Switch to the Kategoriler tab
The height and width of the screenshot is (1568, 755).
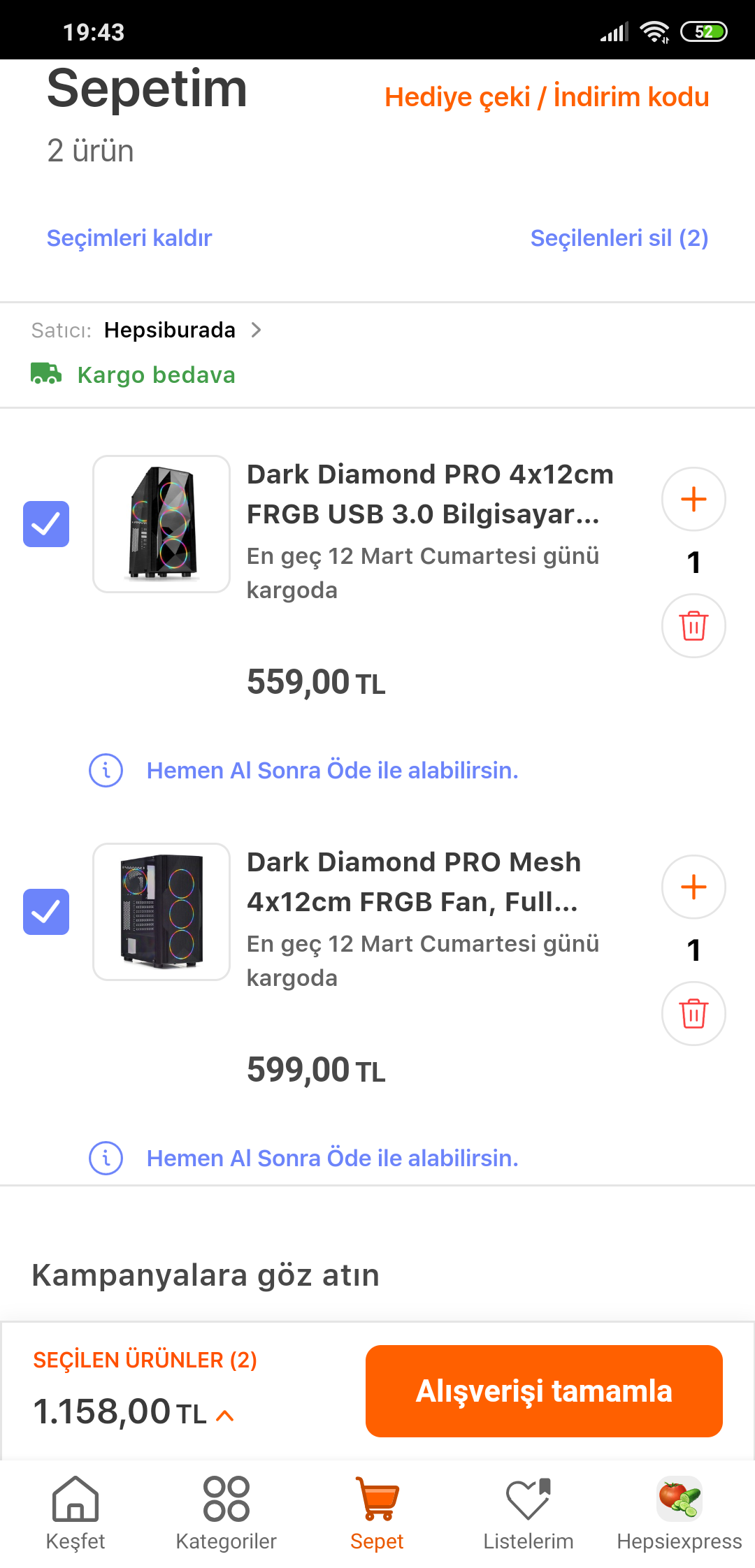[226, 1513]
